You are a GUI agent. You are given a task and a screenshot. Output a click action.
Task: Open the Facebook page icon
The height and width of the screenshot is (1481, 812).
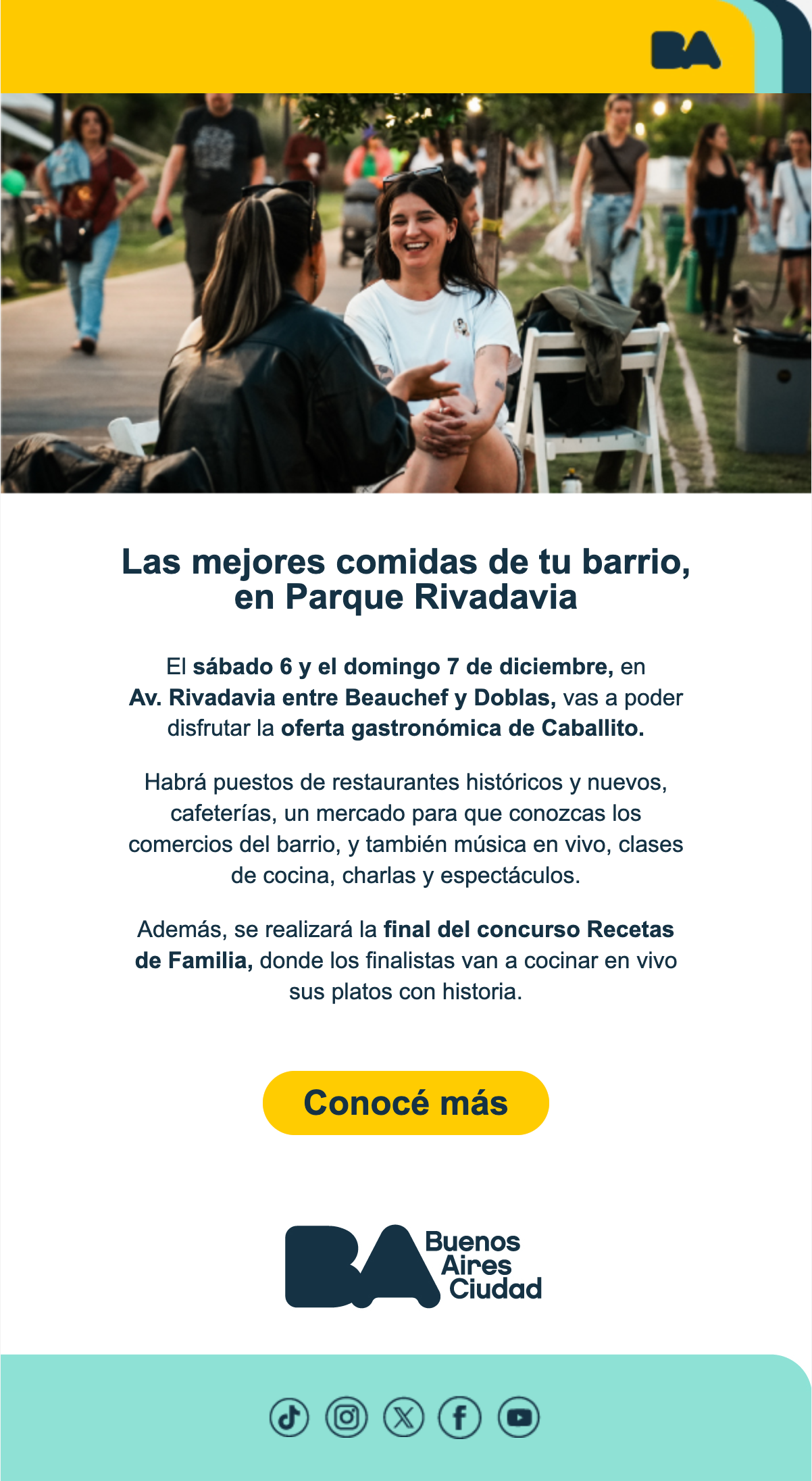(460, 1417)
